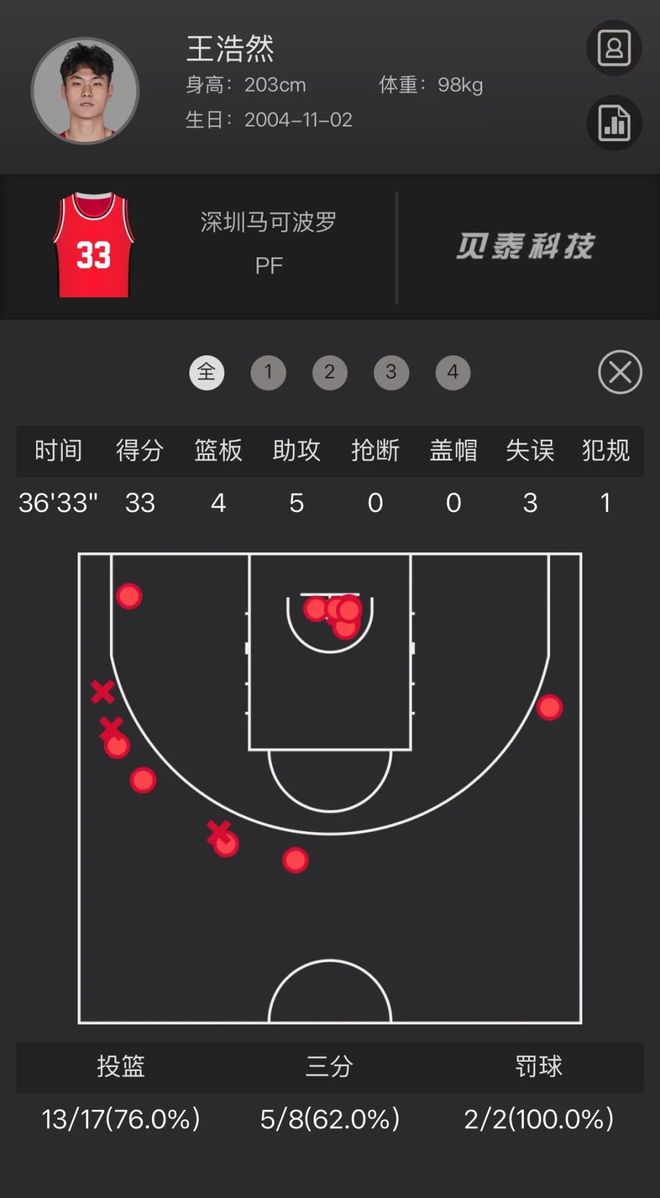Close the player detail panel
Viewport: 660px width, 1198px height.
pyautogui.click(x=620, y=373)
